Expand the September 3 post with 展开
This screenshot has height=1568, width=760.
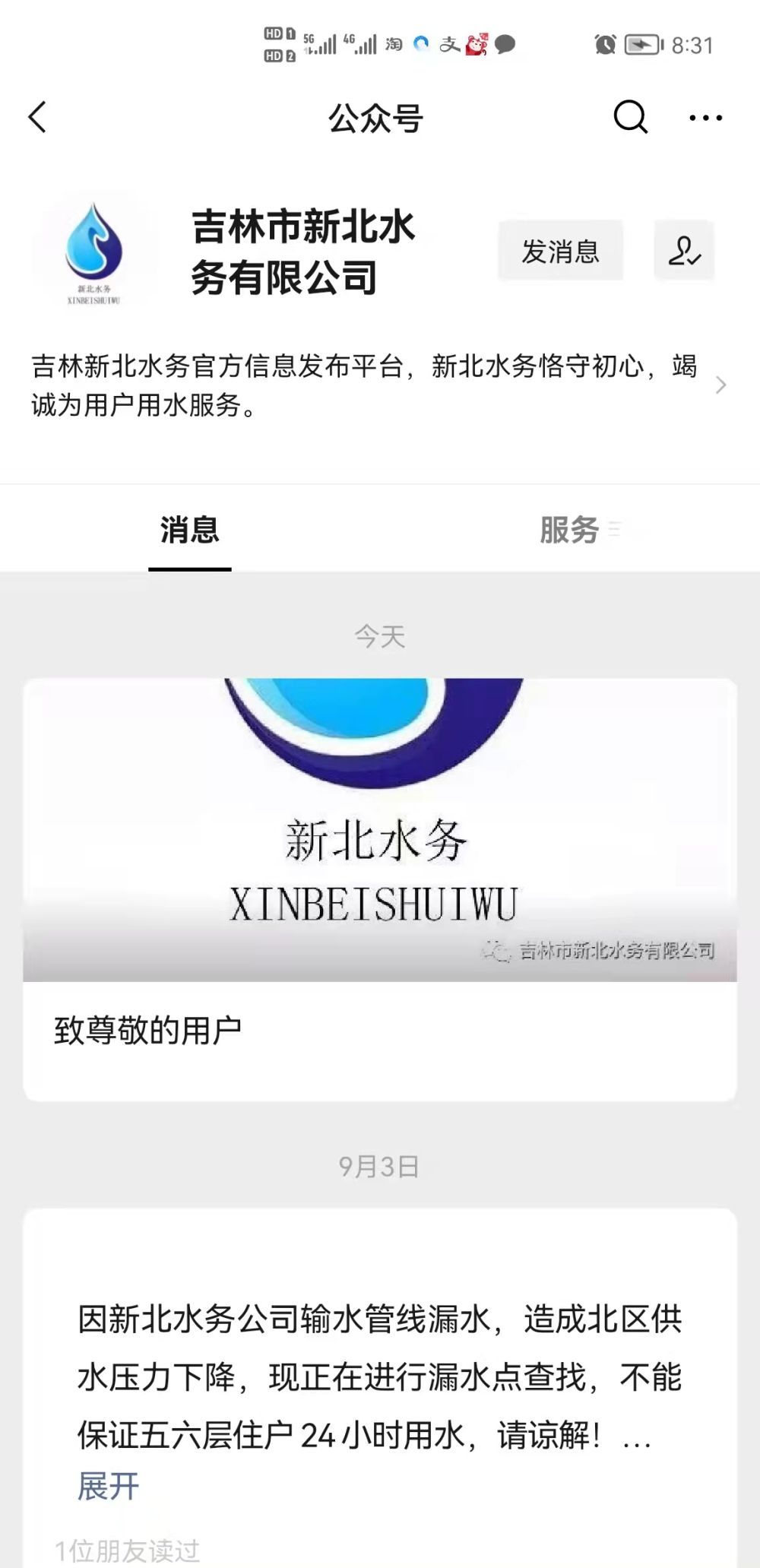(x=108, y=1486)
